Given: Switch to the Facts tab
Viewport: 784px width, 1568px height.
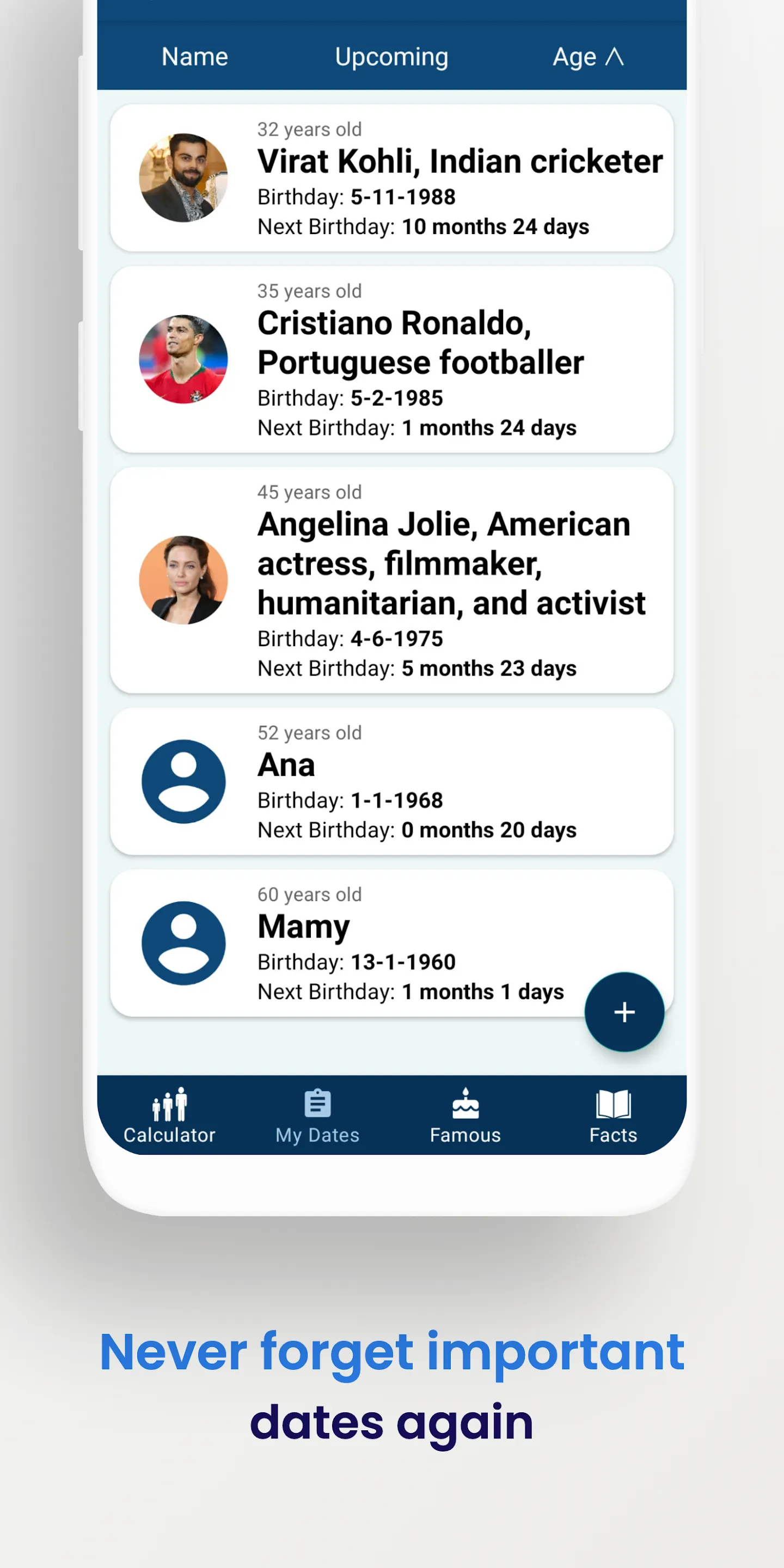Looking at the screenshot, I should [x=613, y=1115].
